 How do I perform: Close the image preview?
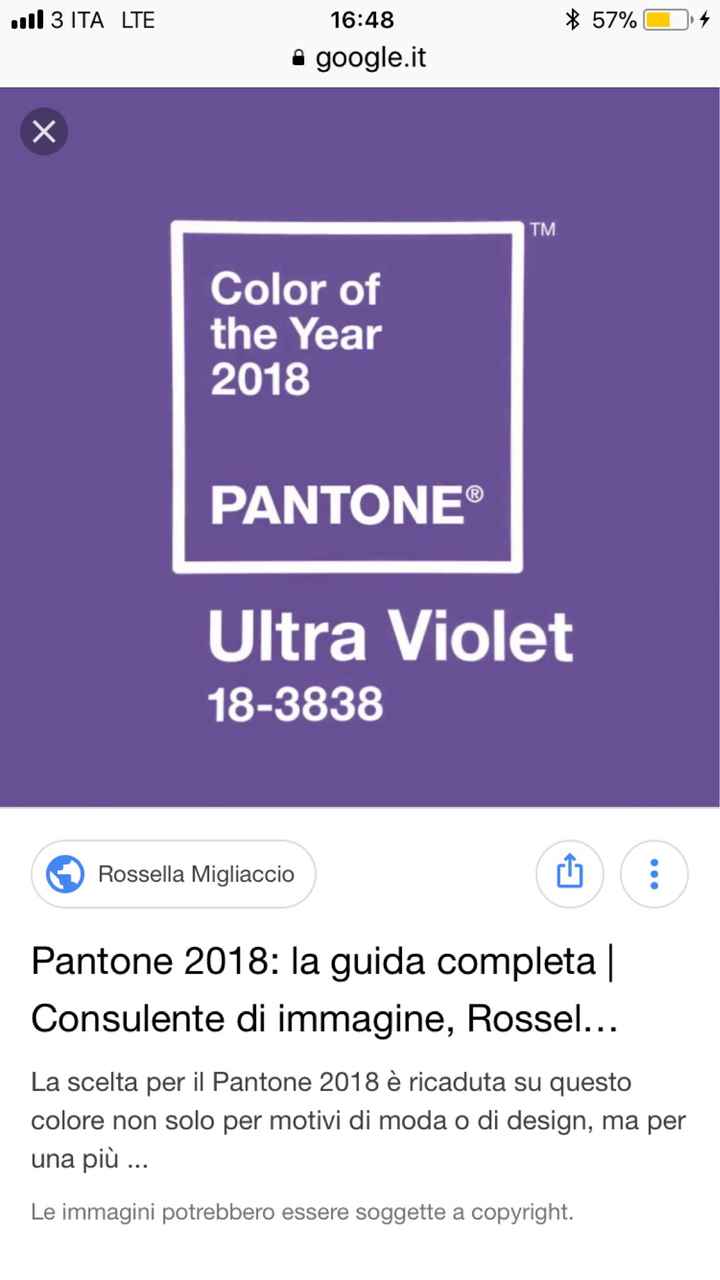point(44,131)
